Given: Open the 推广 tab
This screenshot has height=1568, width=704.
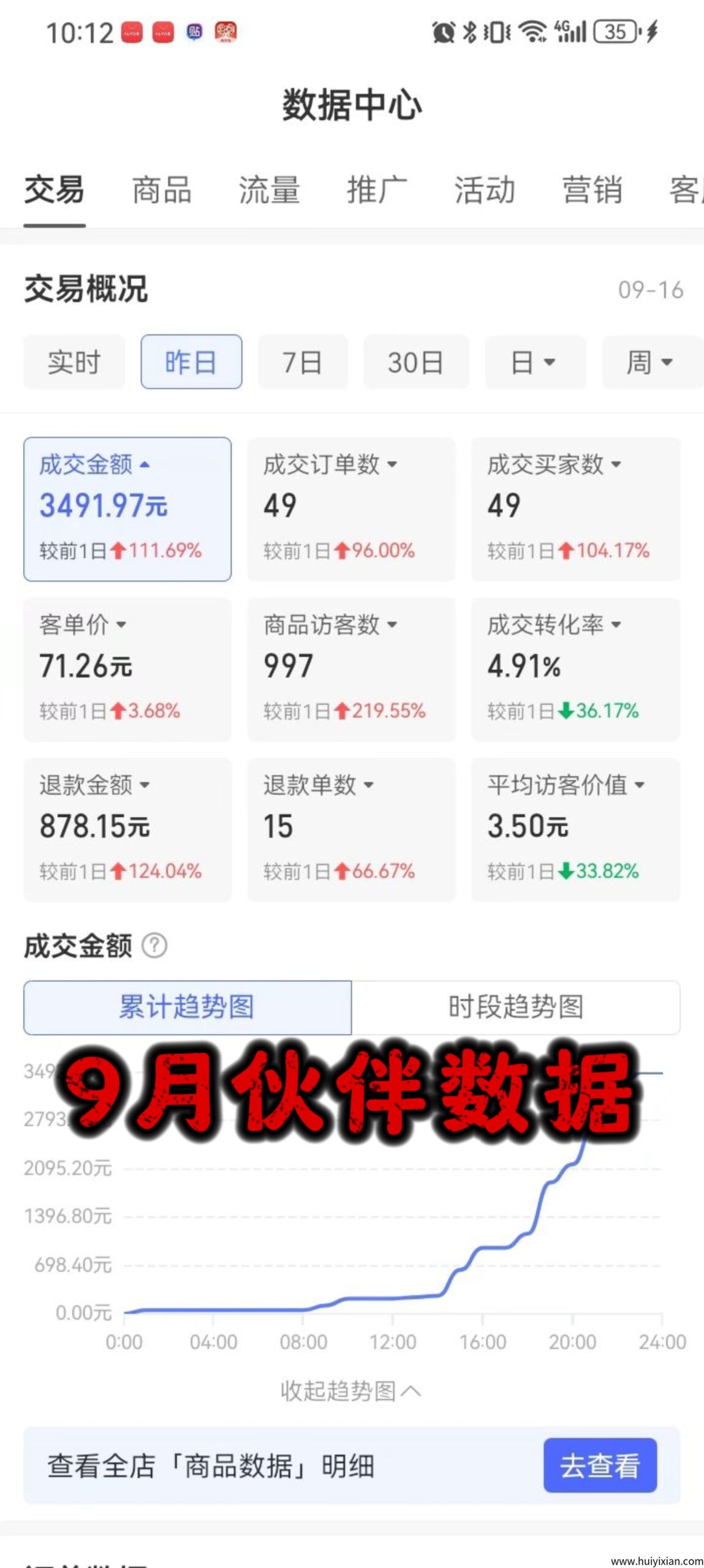Looking at the screenshot, I should pyautogui.click(x=377, y=190).
